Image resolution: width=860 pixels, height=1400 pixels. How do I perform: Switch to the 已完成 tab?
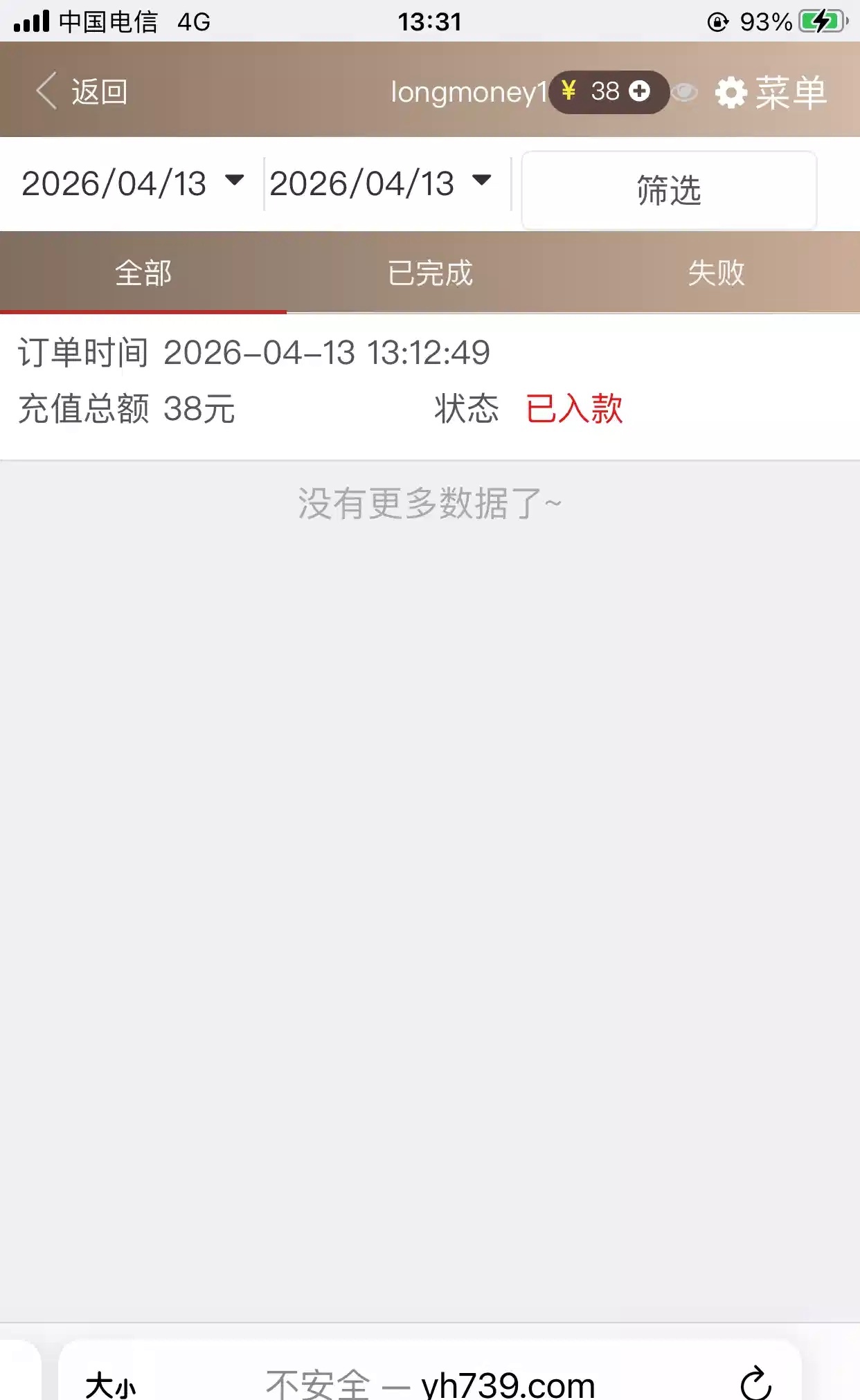pos(430,273)
